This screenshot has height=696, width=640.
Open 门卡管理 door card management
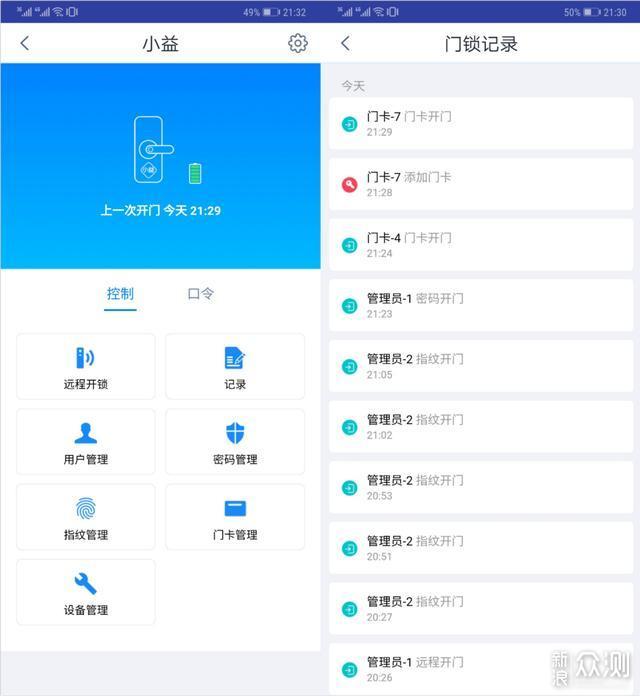point(235,517)
